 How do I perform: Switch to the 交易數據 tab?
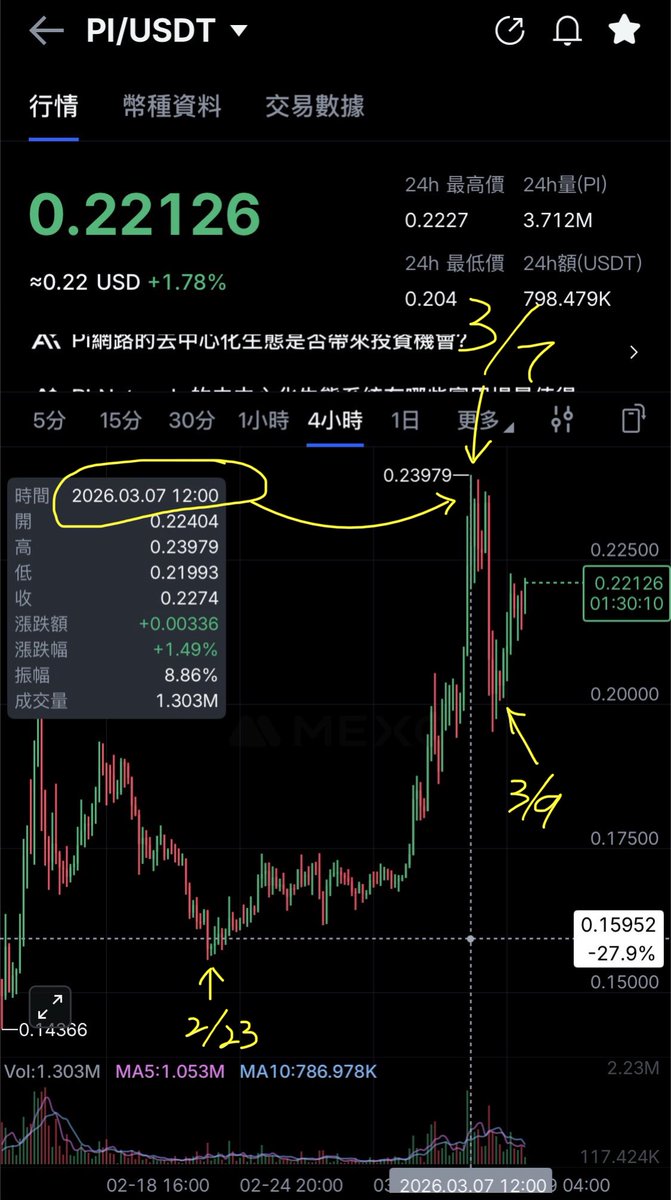(315, 106)
